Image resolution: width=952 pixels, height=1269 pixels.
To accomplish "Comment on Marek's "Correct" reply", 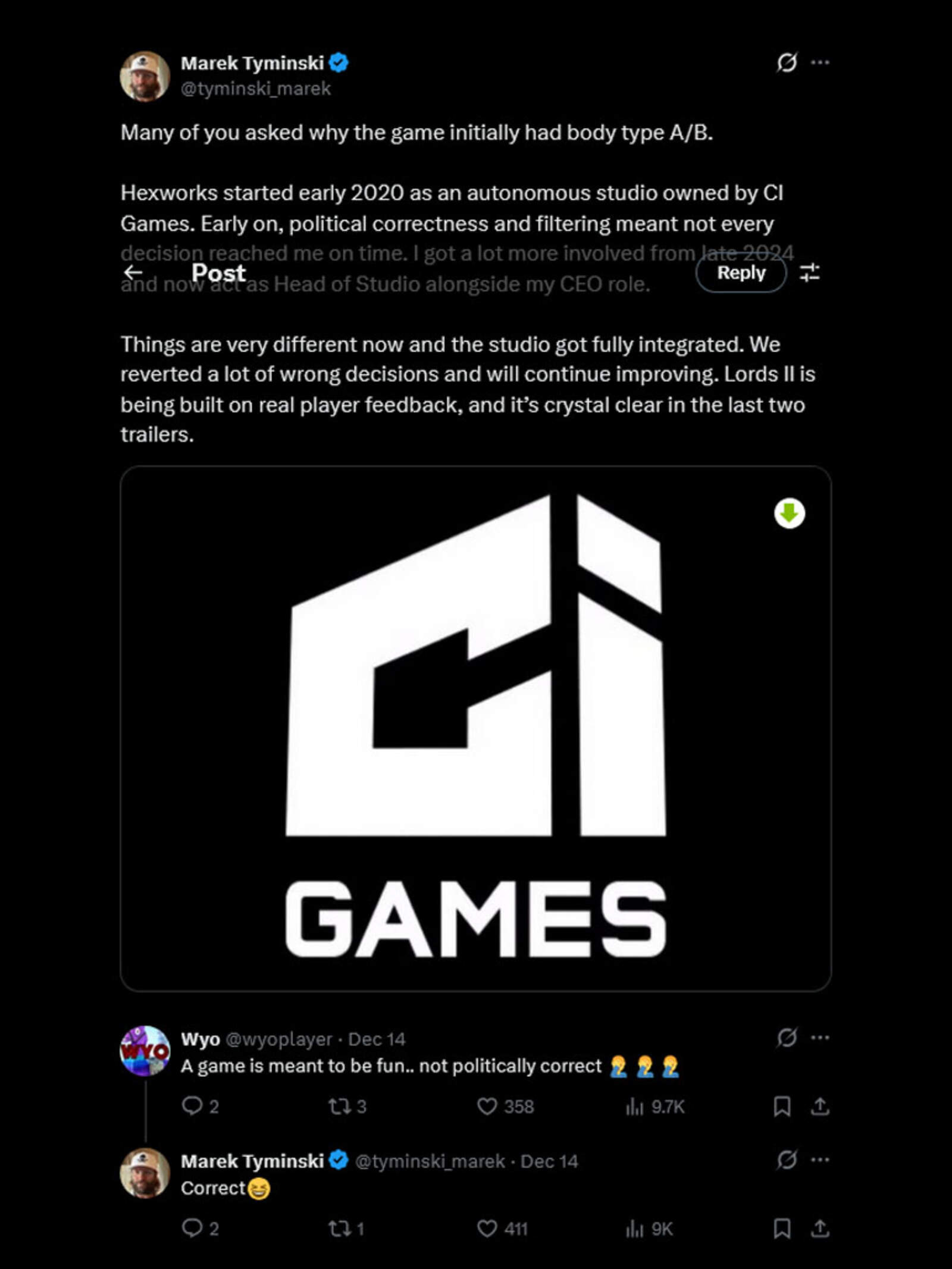I will [192, 1229].
